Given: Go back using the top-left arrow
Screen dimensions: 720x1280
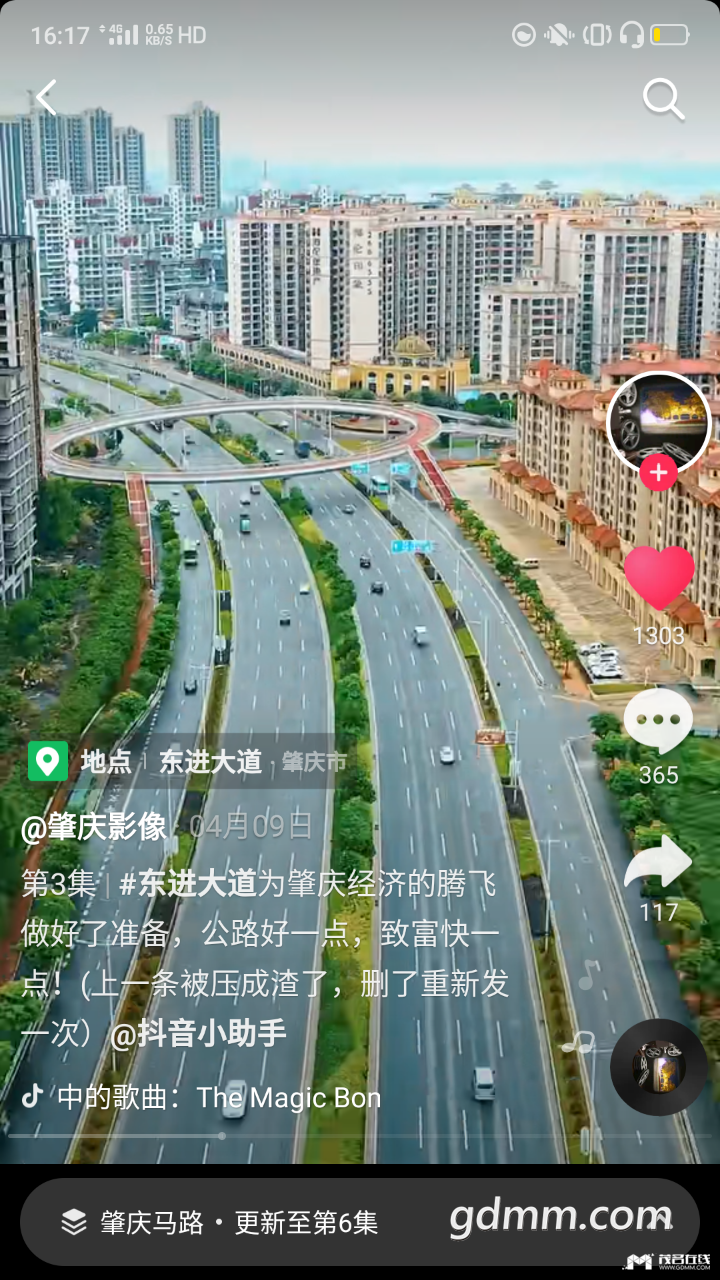Looking at the screenshot, I should tap(46, 98).
